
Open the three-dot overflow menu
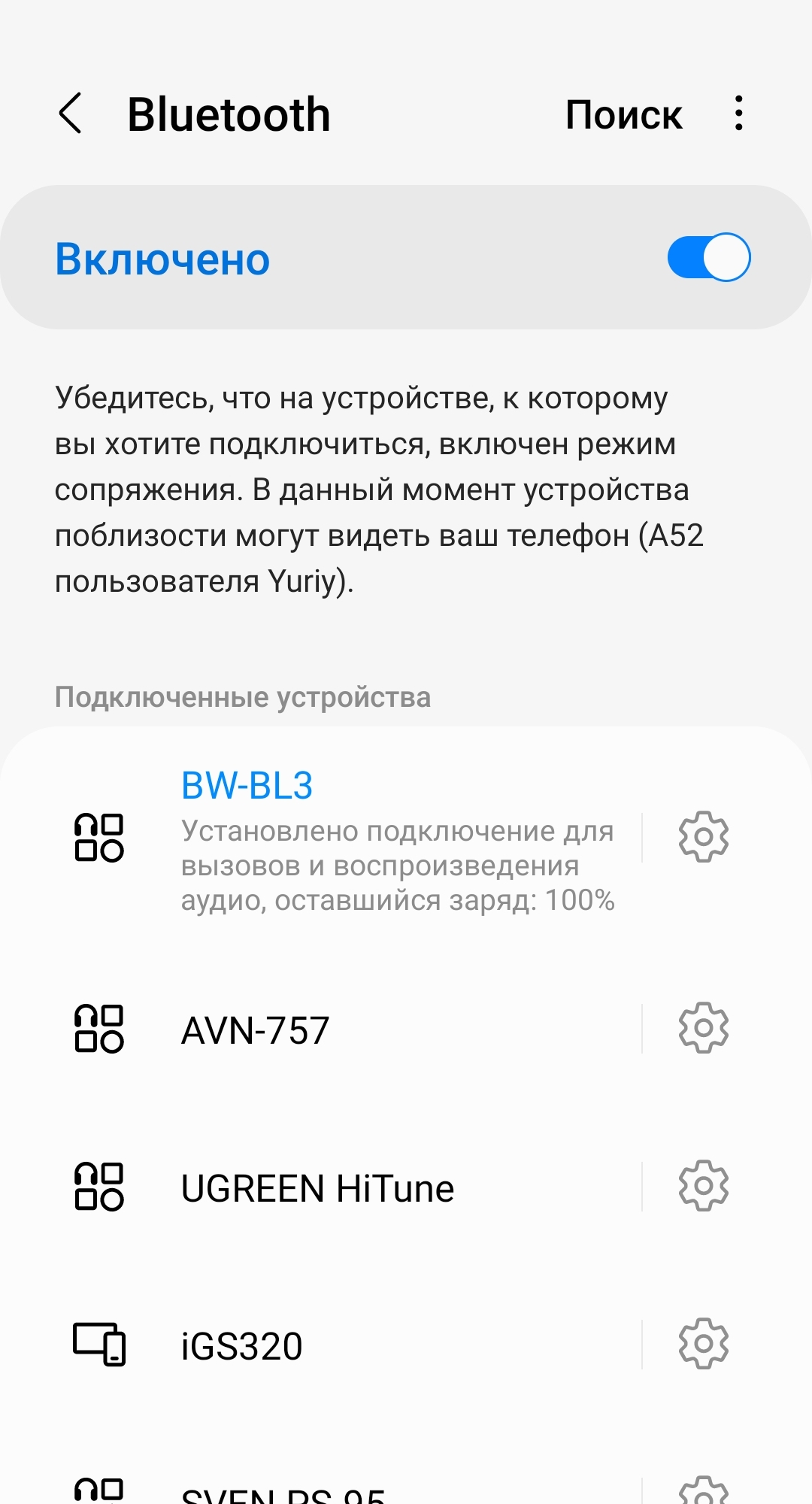(739, 114)
